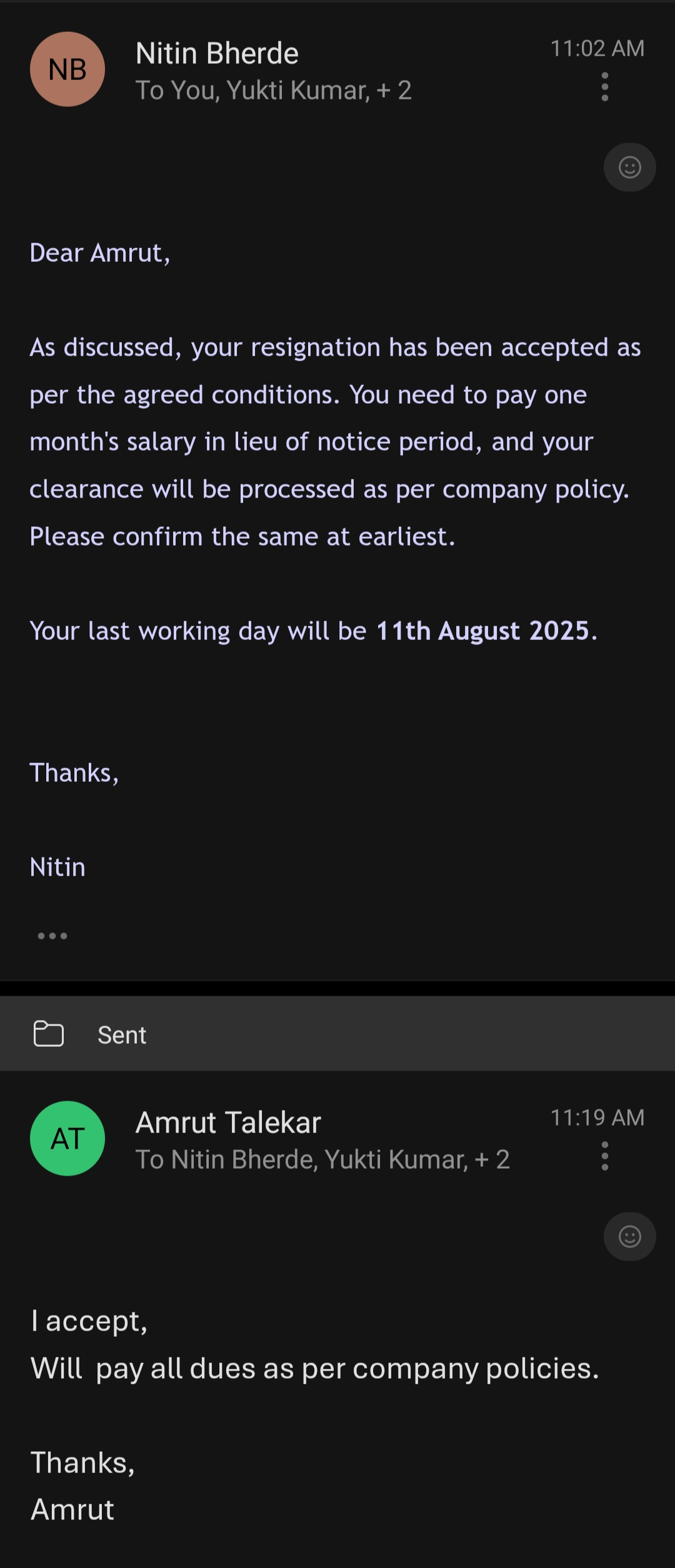Open the Sent folder label

pos(121,1035)
